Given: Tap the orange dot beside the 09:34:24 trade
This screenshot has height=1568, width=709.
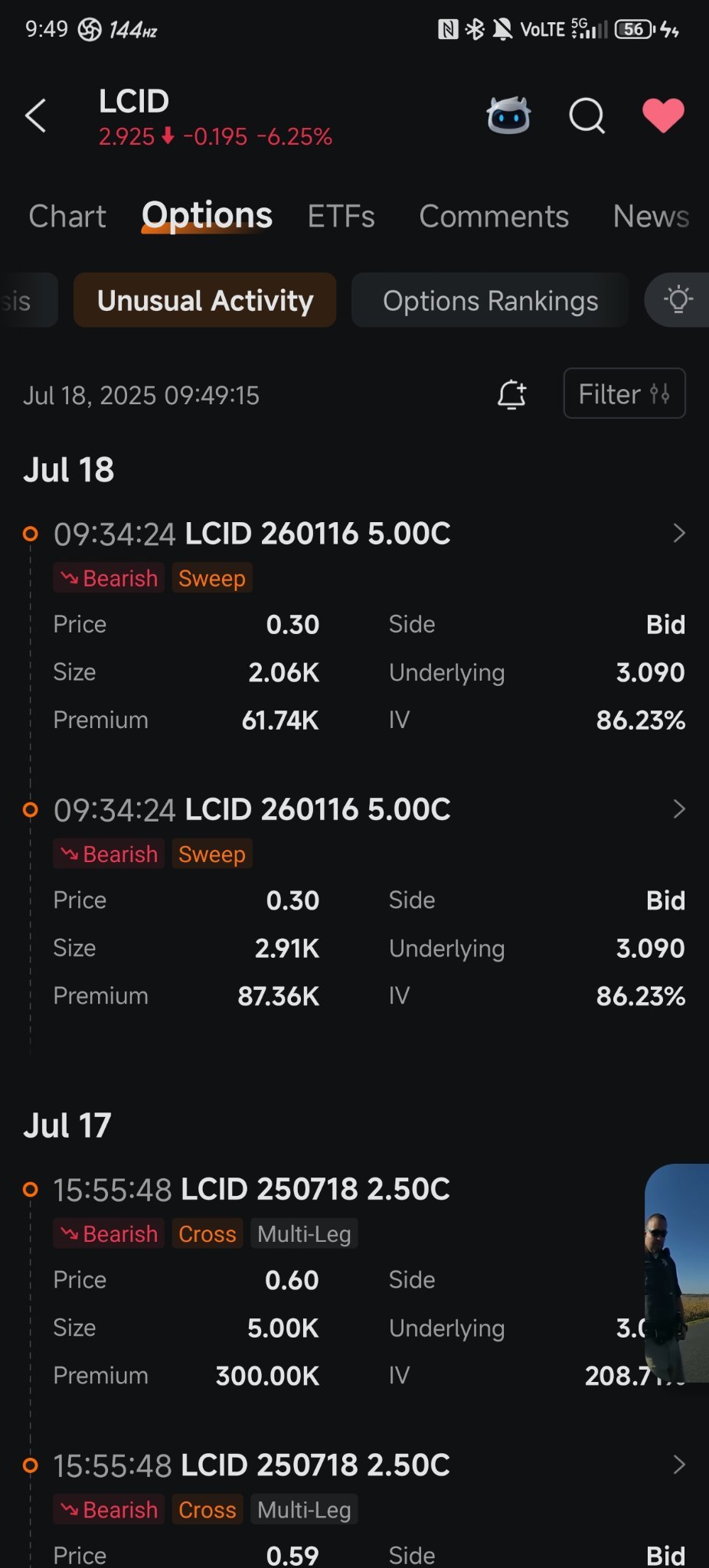Looking at the screenshot, I should [31, 534].
